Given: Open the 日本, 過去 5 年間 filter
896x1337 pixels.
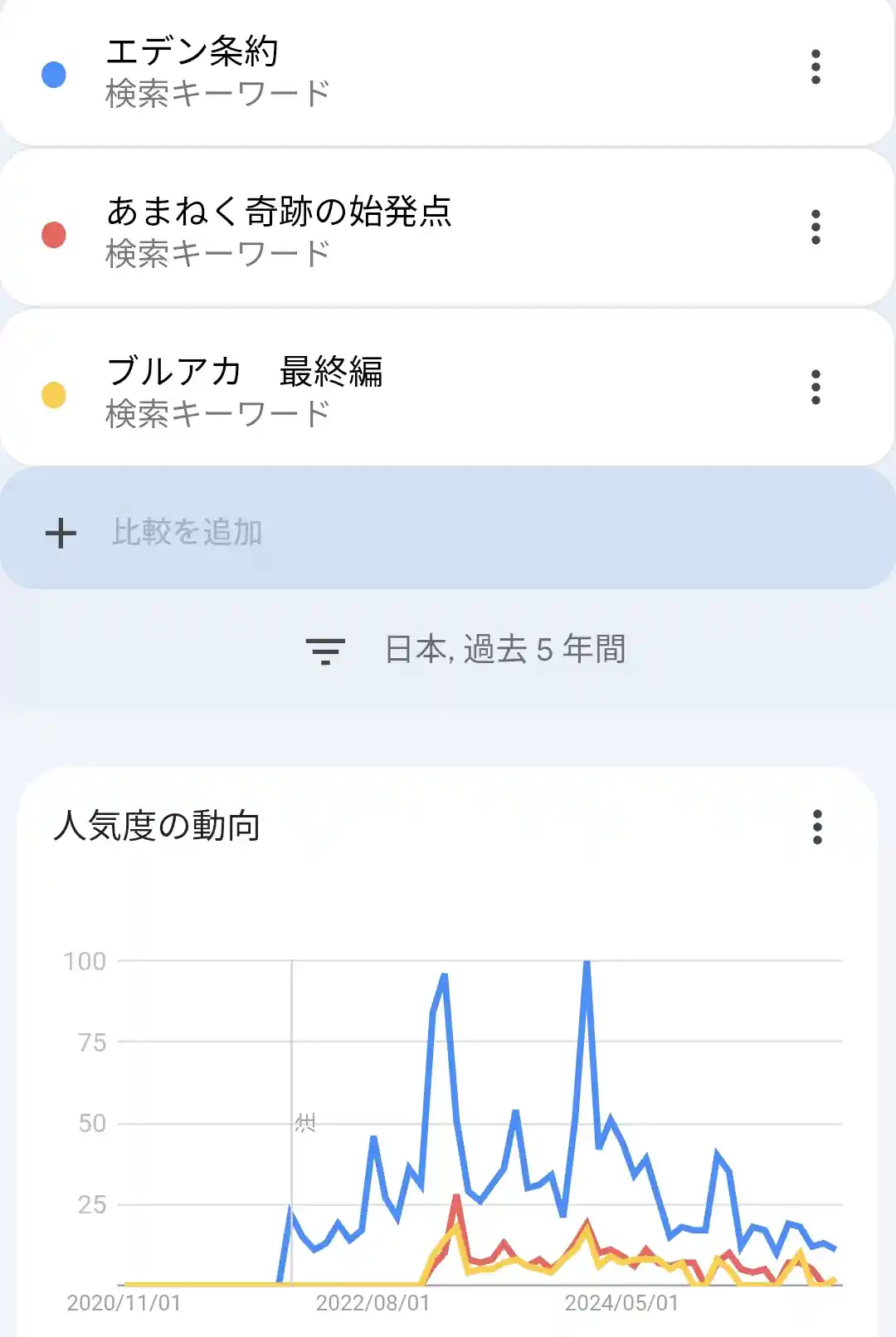Looking at the screenshot, I should (x=466, y=650).
